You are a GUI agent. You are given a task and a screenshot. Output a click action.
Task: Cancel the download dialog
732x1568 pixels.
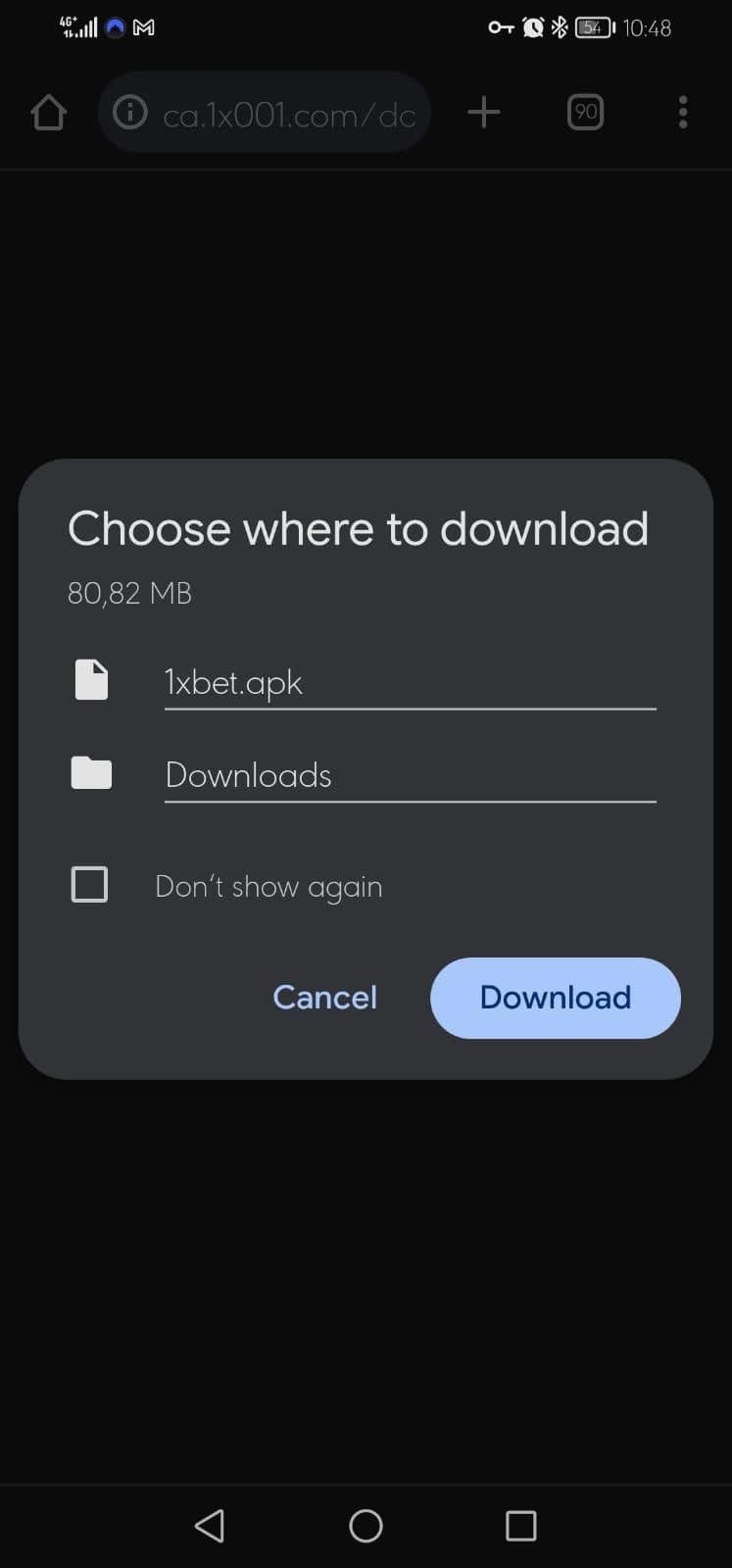point(324,998)
